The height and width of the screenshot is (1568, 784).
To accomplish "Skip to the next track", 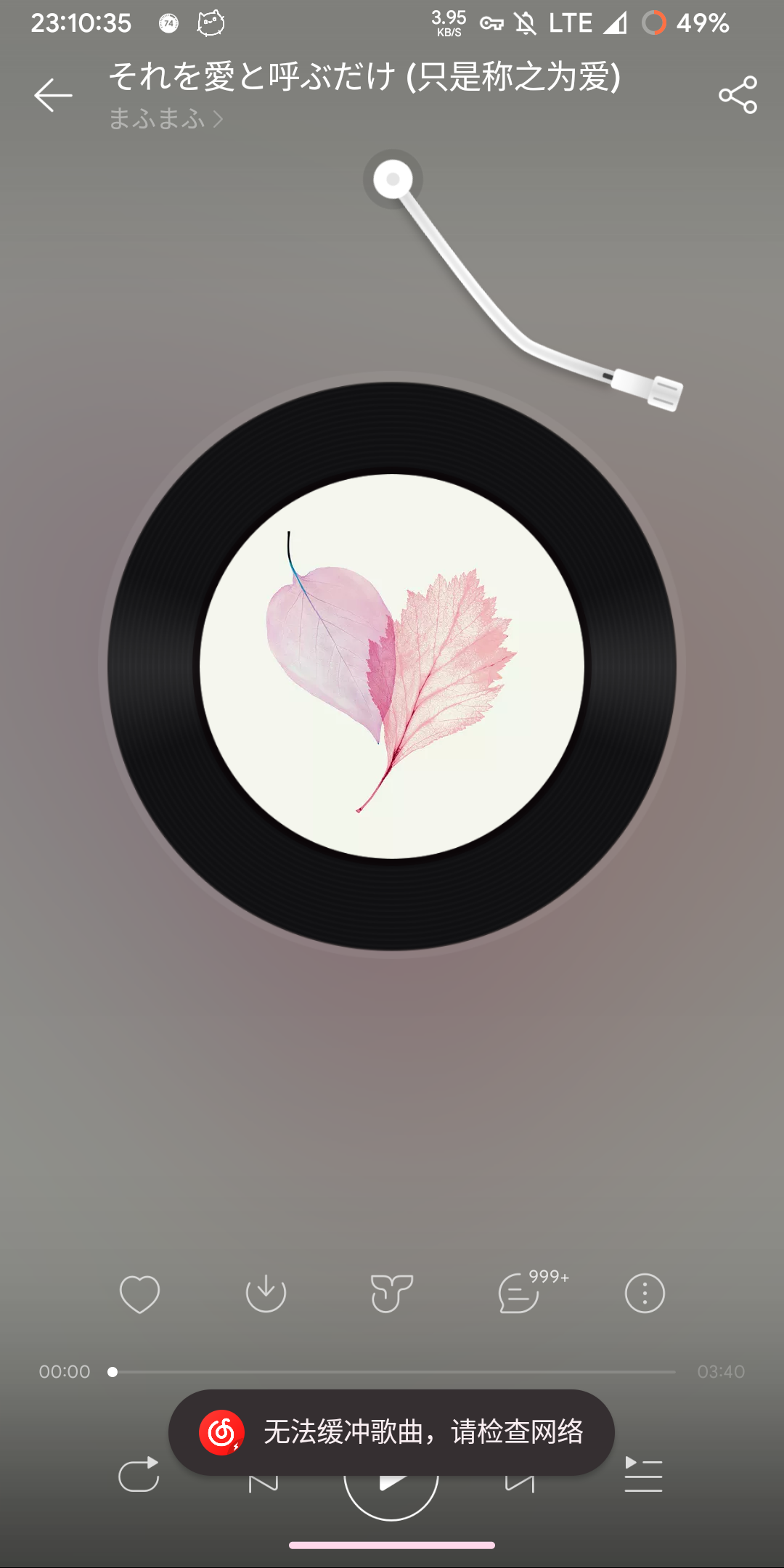I will pos(519,1481).
